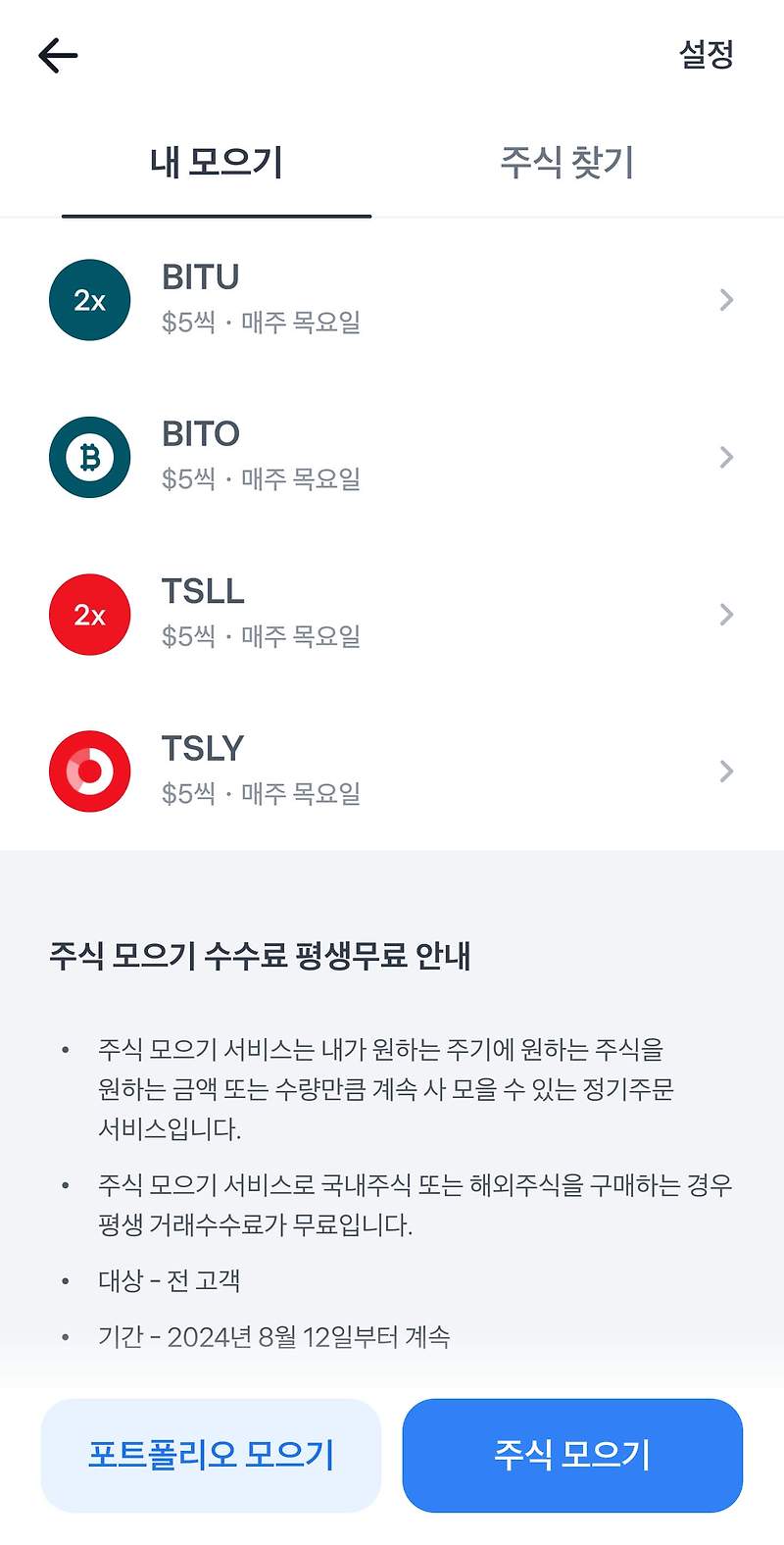The height and width of the screenshot is (1545, 784).
Task: Expand the TSLY entry chevron
Action: click(x=725, y=772)
